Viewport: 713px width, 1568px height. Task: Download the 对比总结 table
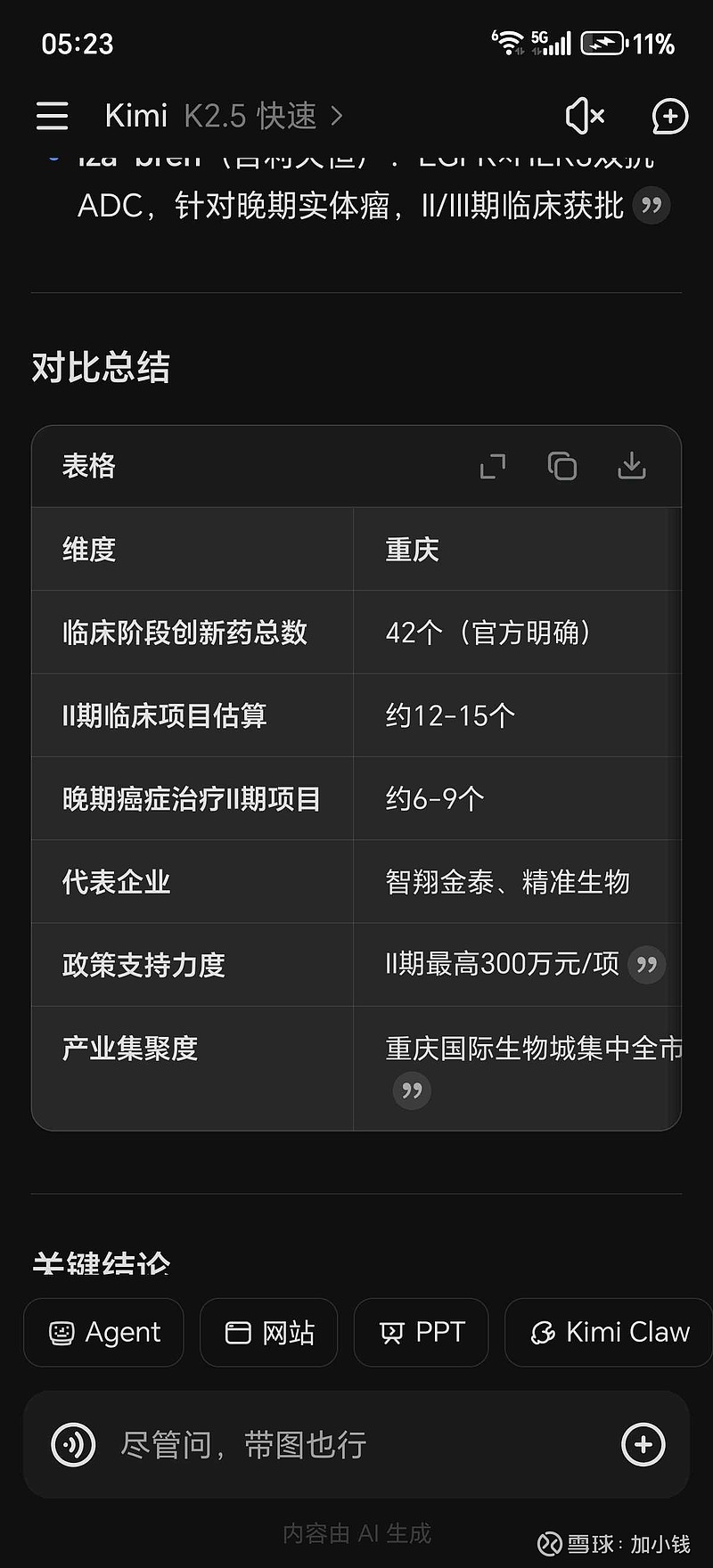click(x=632, y=465)
